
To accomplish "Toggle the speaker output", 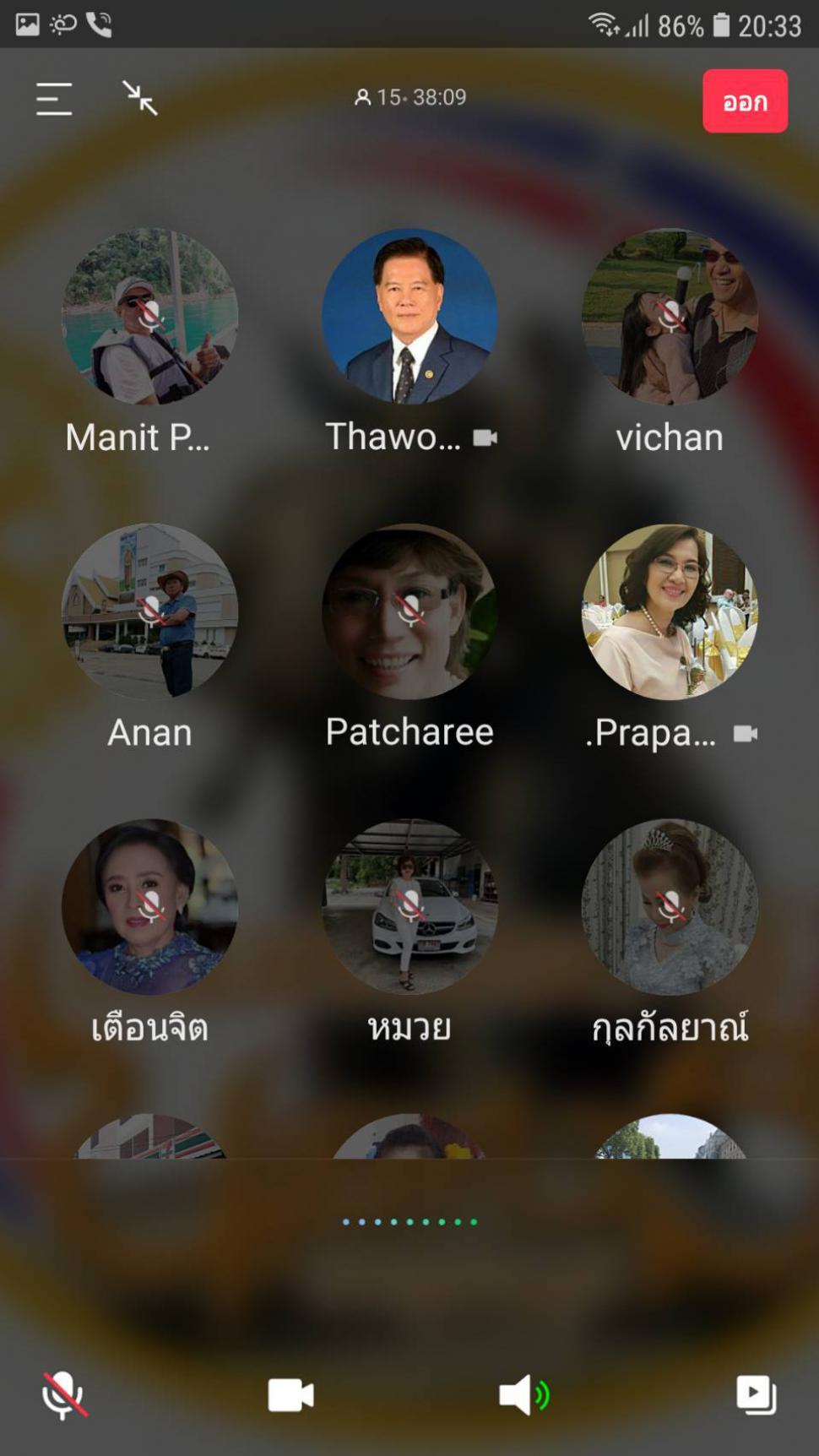I will 523,1394.
